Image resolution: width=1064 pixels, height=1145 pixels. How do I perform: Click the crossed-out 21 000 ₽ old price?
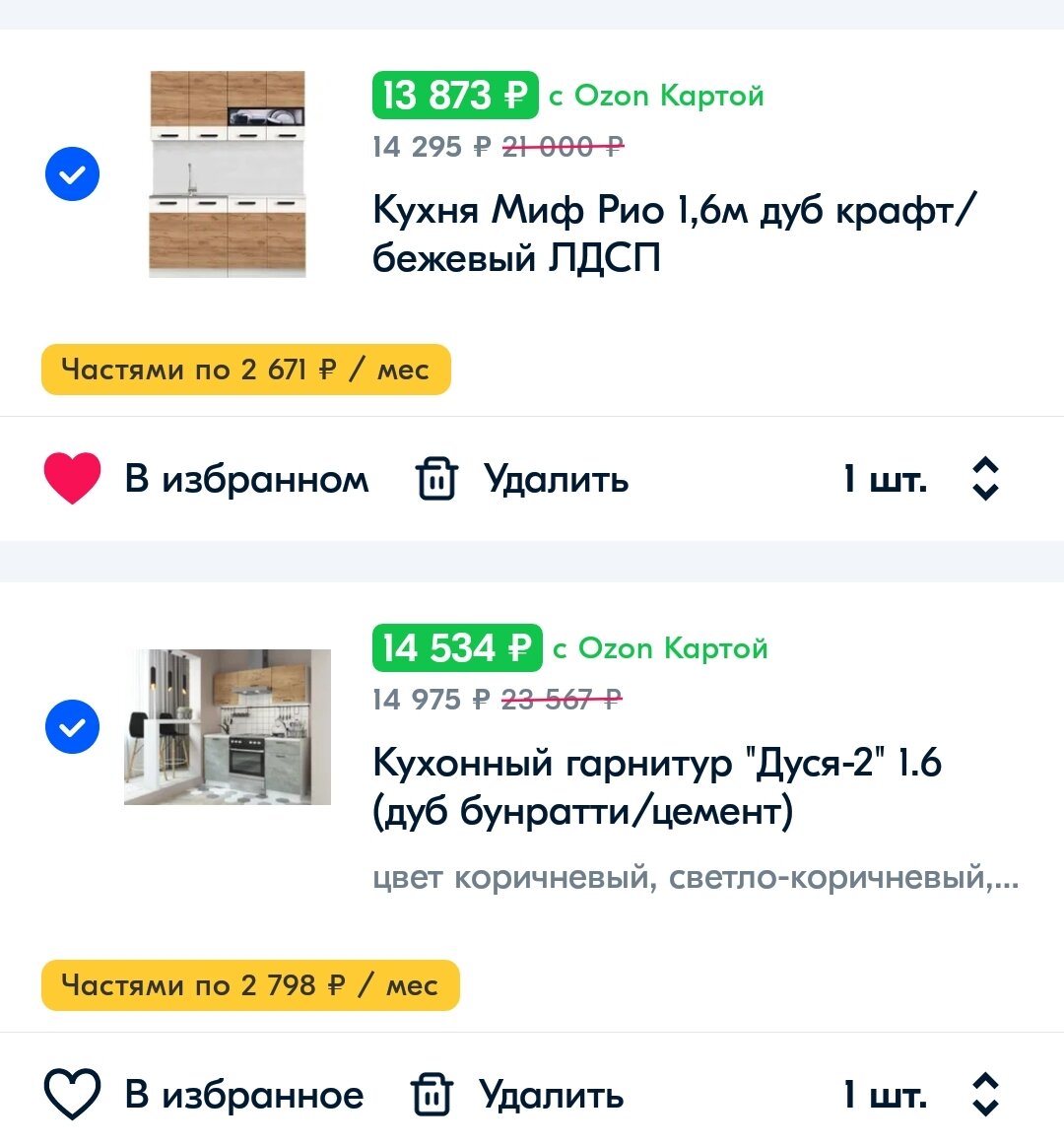pos(564,146)
